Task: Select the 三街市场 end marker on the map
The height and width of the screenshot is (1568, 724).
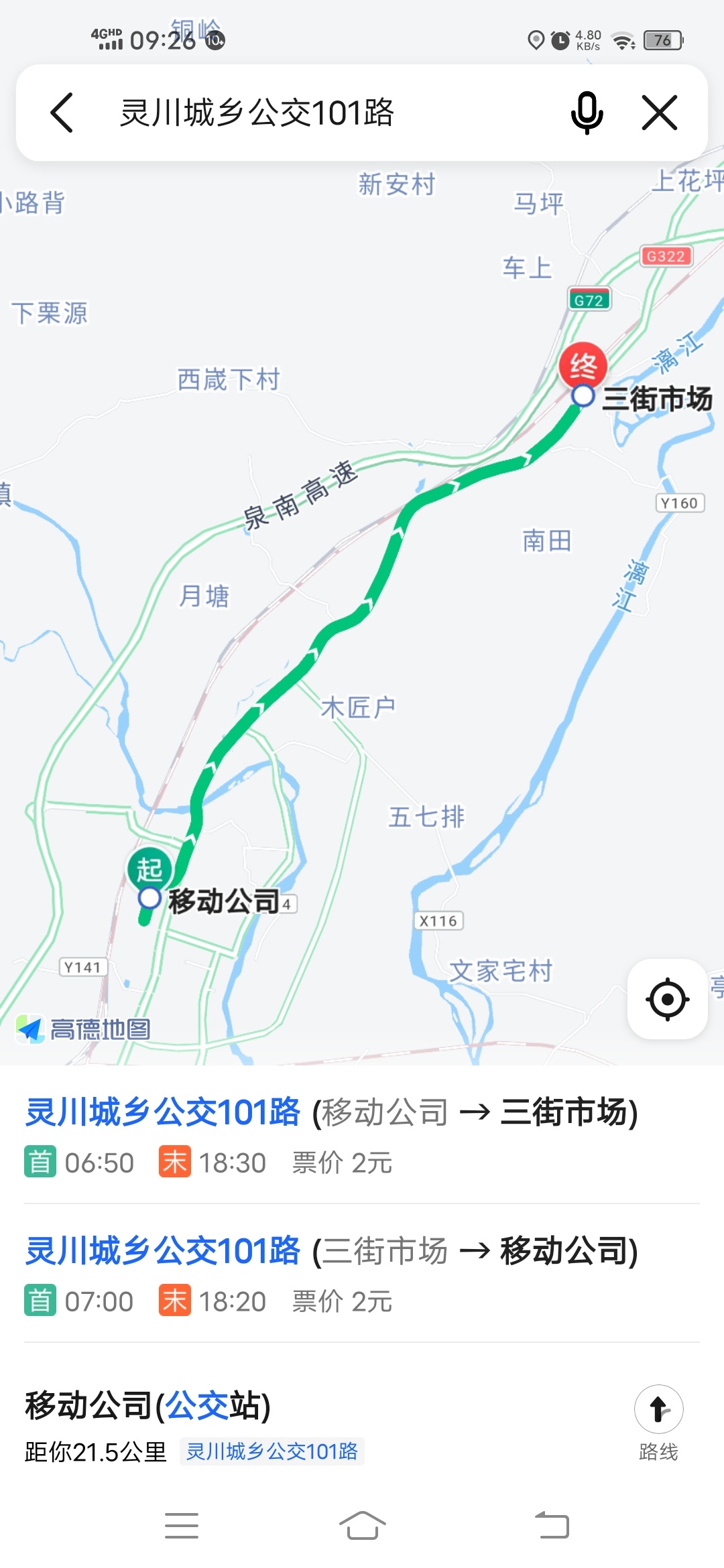Action: point(583,367)
